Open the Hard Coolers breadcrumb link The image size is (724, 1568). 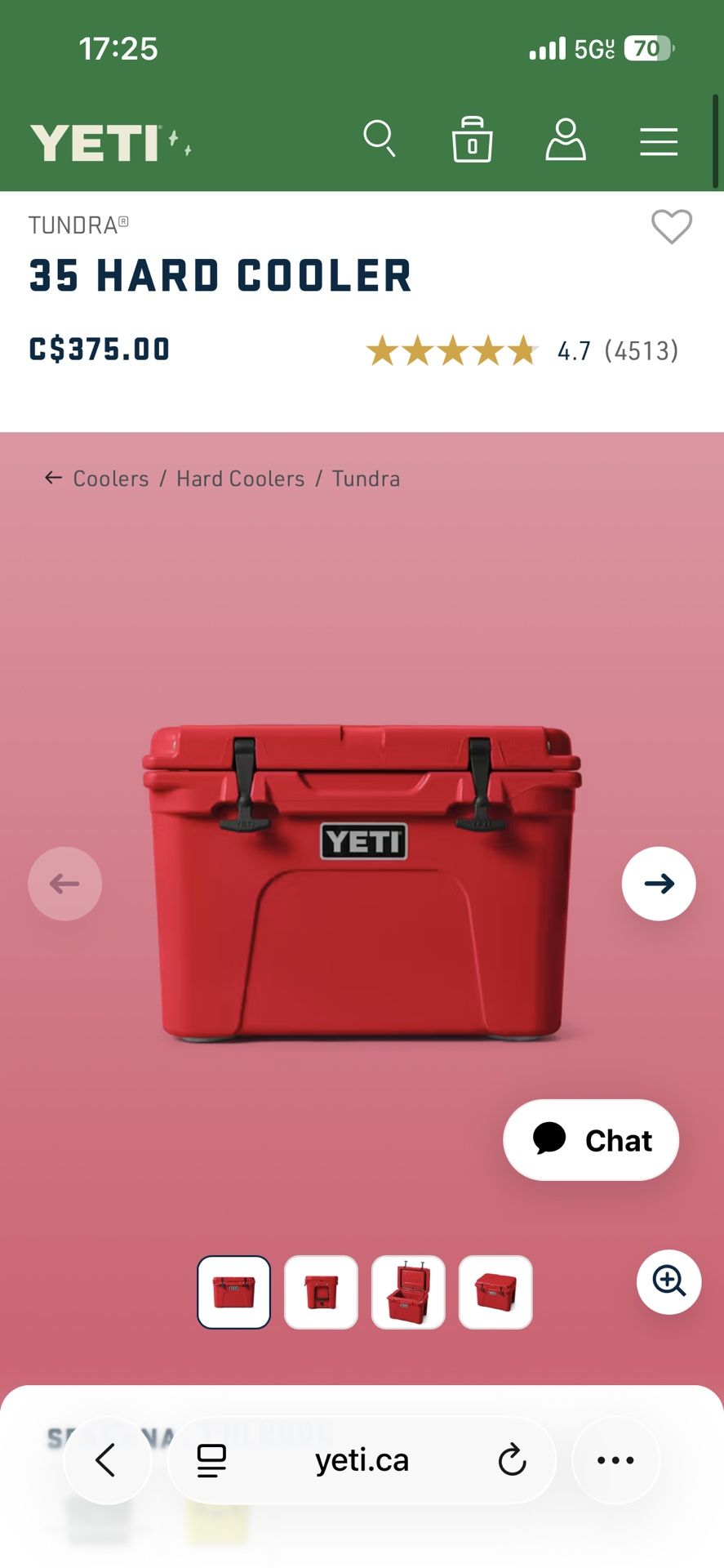(238, 478)
